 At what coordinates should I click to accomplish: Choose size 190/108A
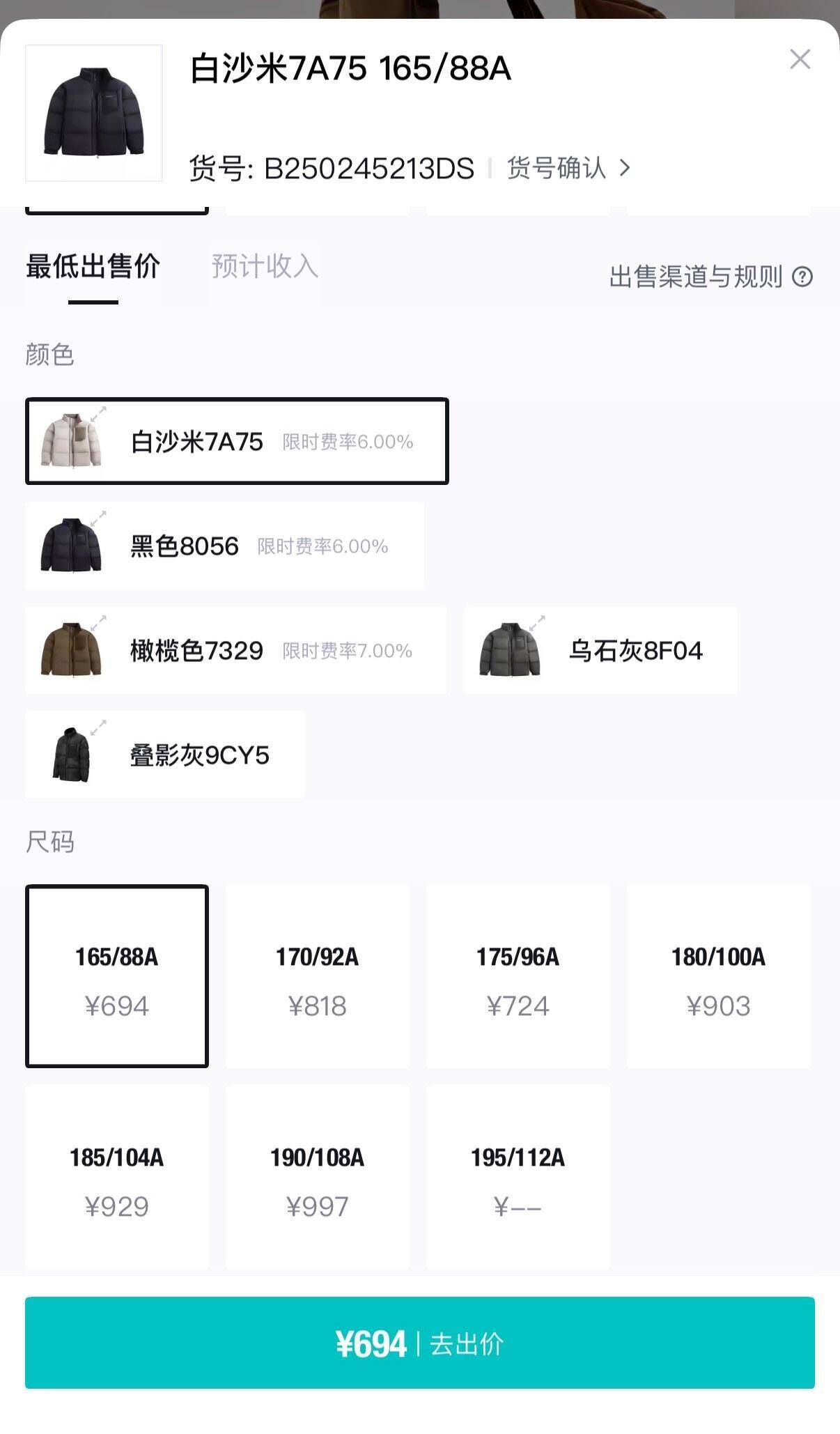[x=318, y=1176]
